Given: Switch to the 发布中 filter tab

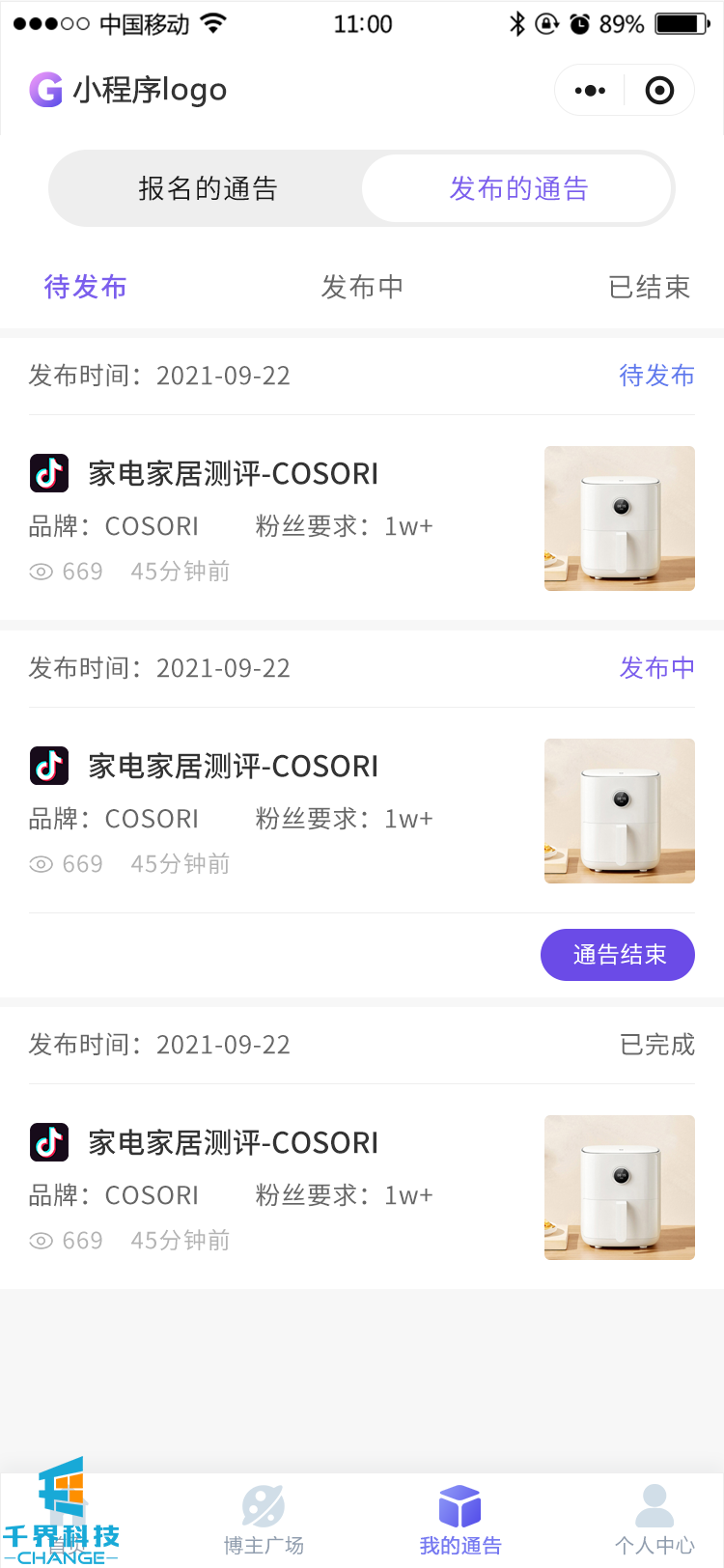Looking at the screenshot, I should (x=362, y=287).
